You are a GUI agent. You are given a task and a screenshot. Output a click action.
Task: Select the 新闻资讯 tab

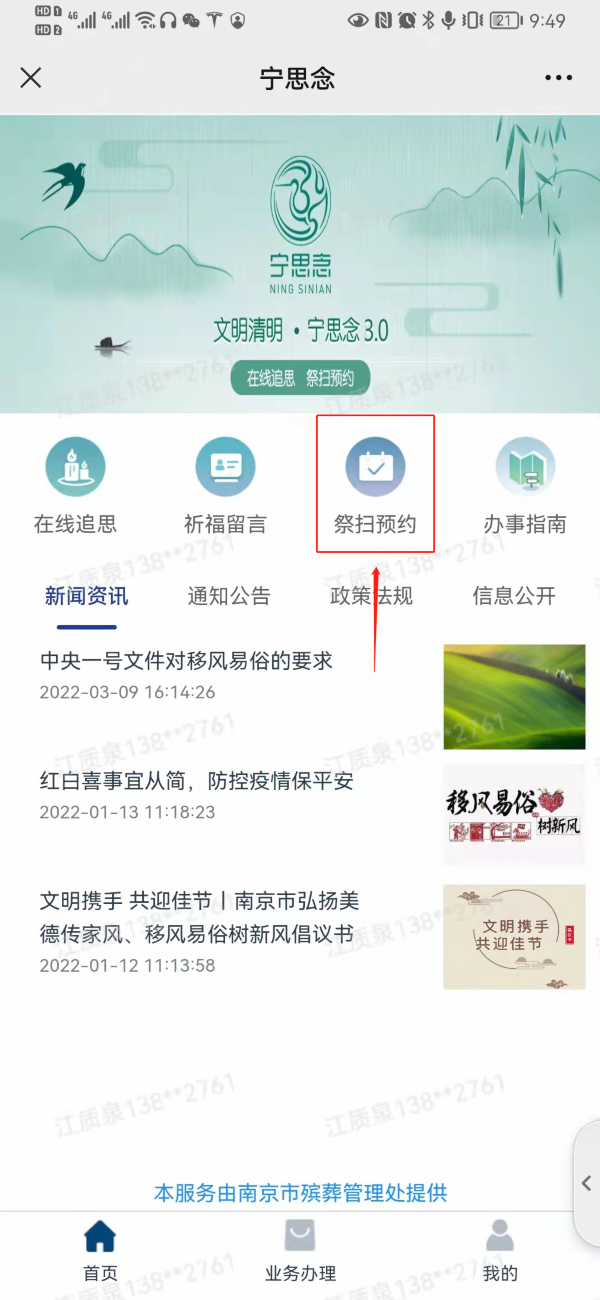pos(86,596)
